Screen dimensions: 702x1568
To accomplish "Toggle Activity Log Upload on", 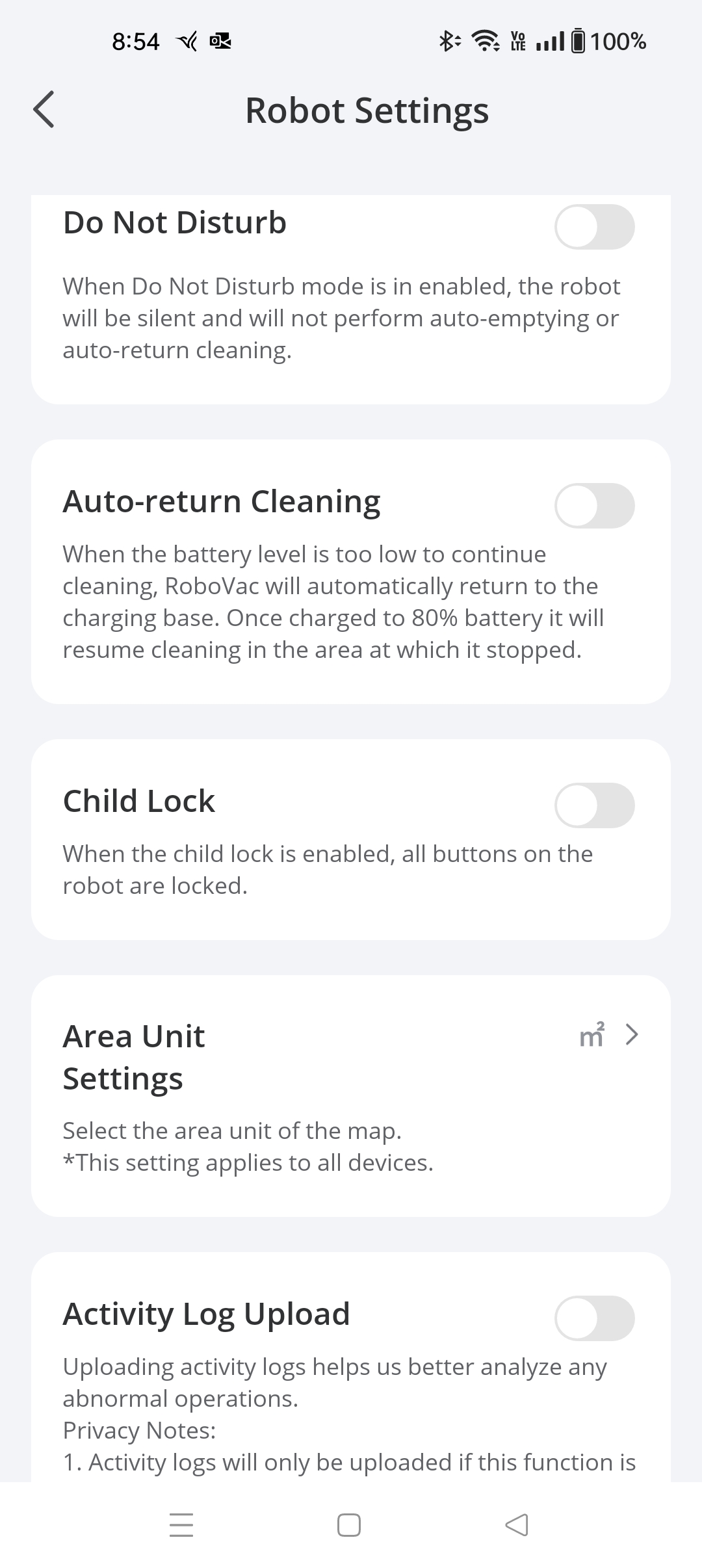I will [x=594, y=1318].
